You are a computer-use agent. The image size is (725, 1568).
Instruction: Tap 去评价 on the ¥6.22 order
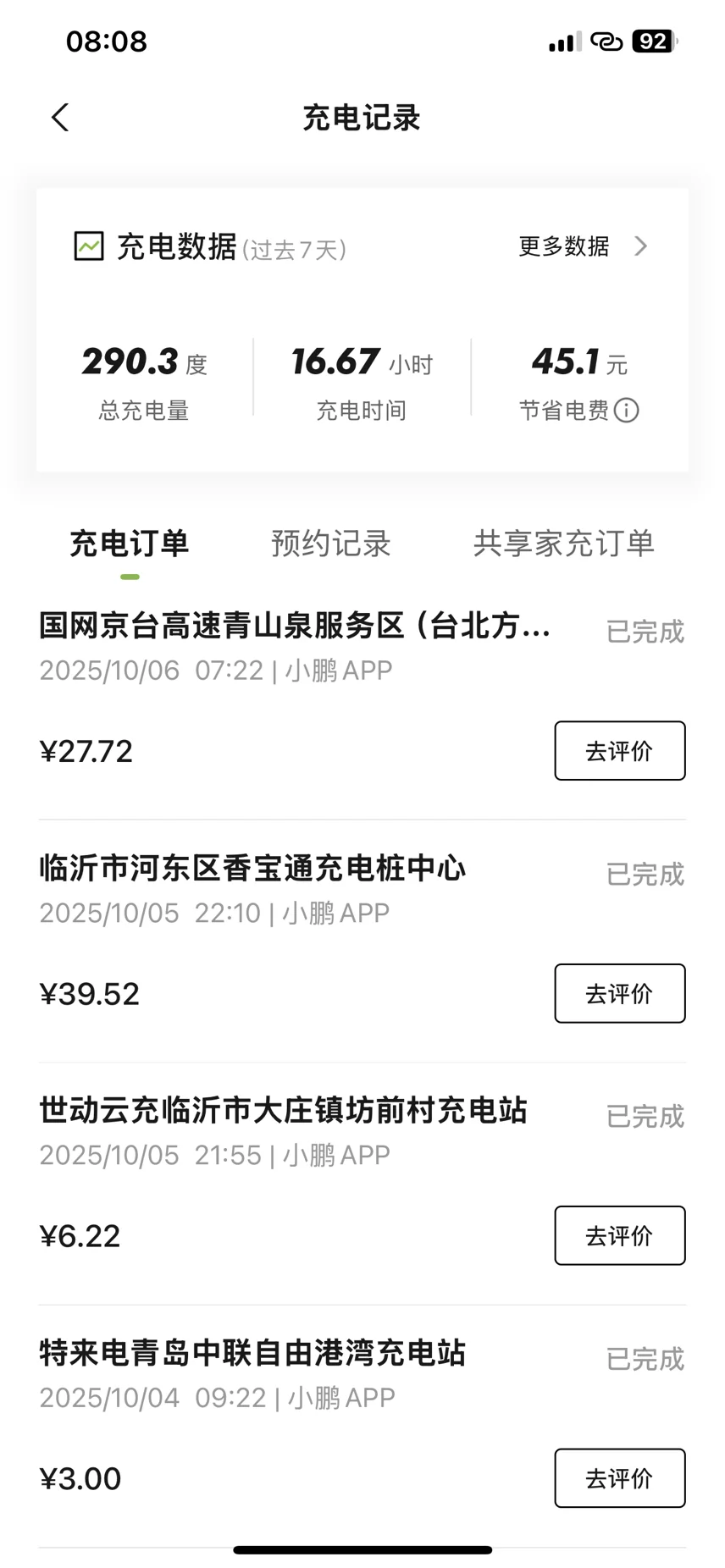click(619, 1236)
